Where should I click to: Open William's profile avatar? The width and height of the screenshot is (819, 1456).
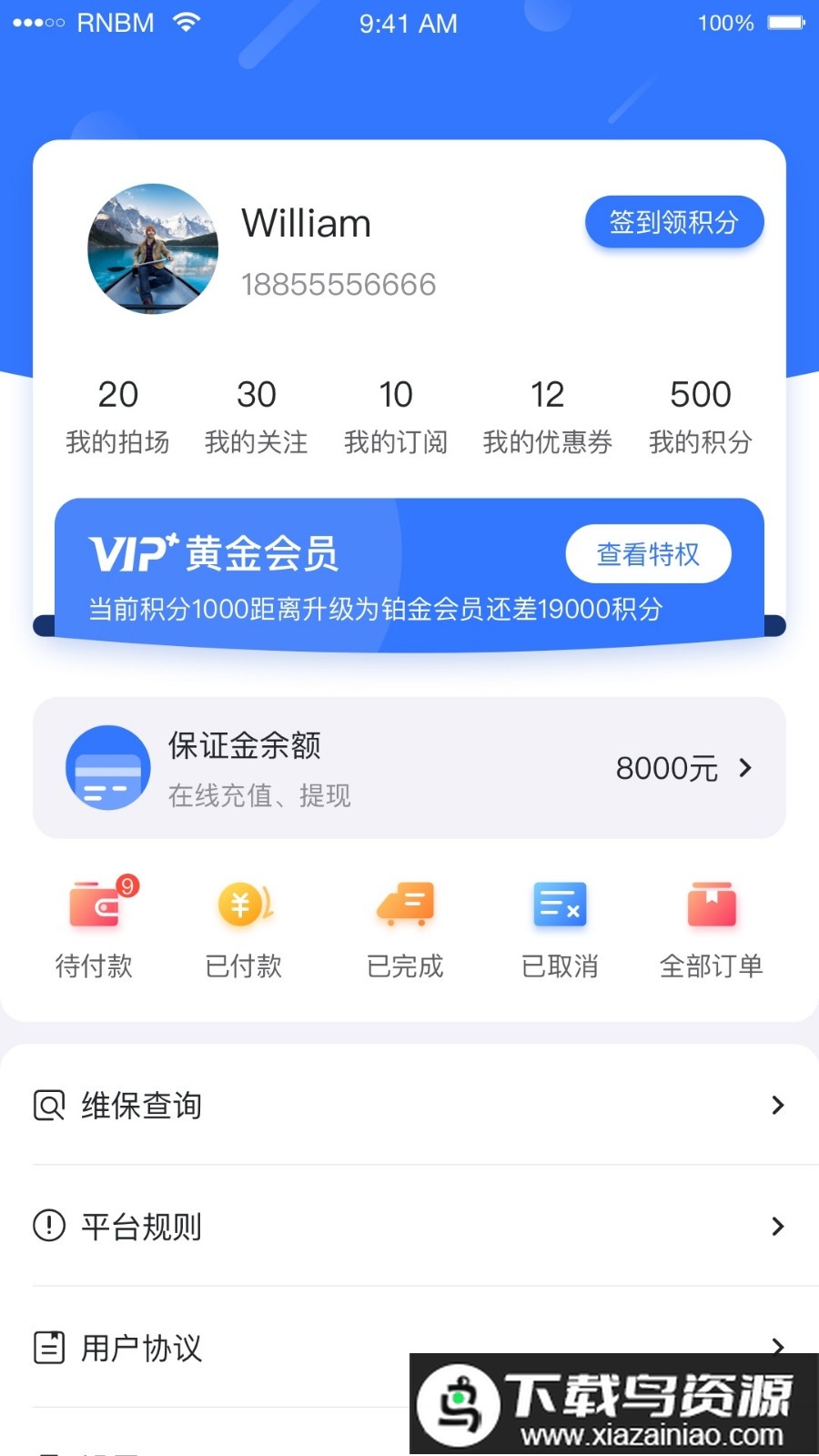[x=152, y=248]
